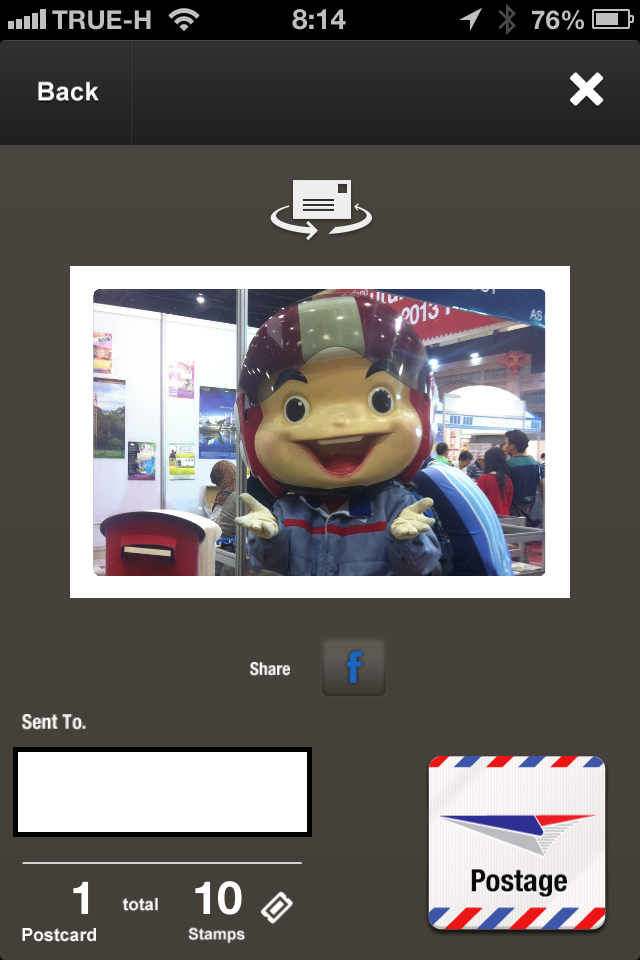Share the postcard on Facebook
The height and width of the screenshot is (960, 640).
point(353,668)
